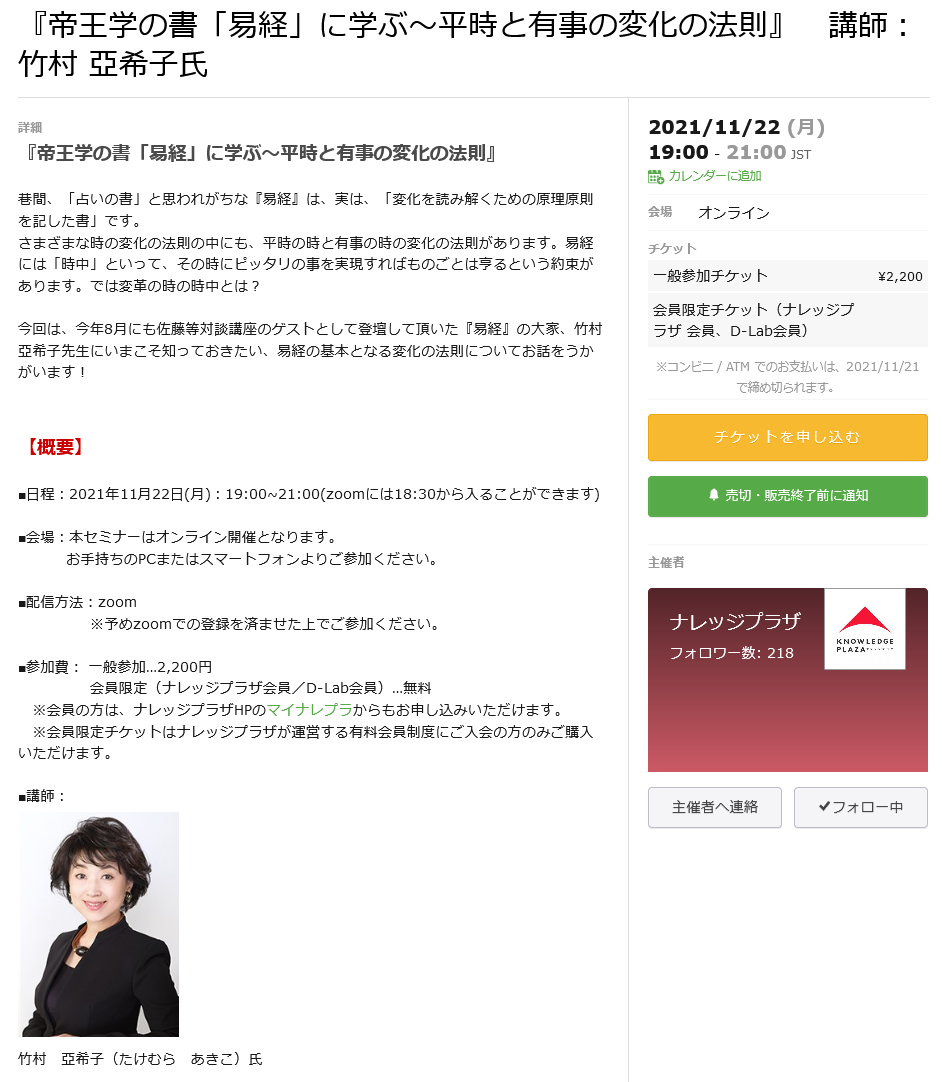
Task: Select the 会員限定チケット row
Action: [787, 320]
